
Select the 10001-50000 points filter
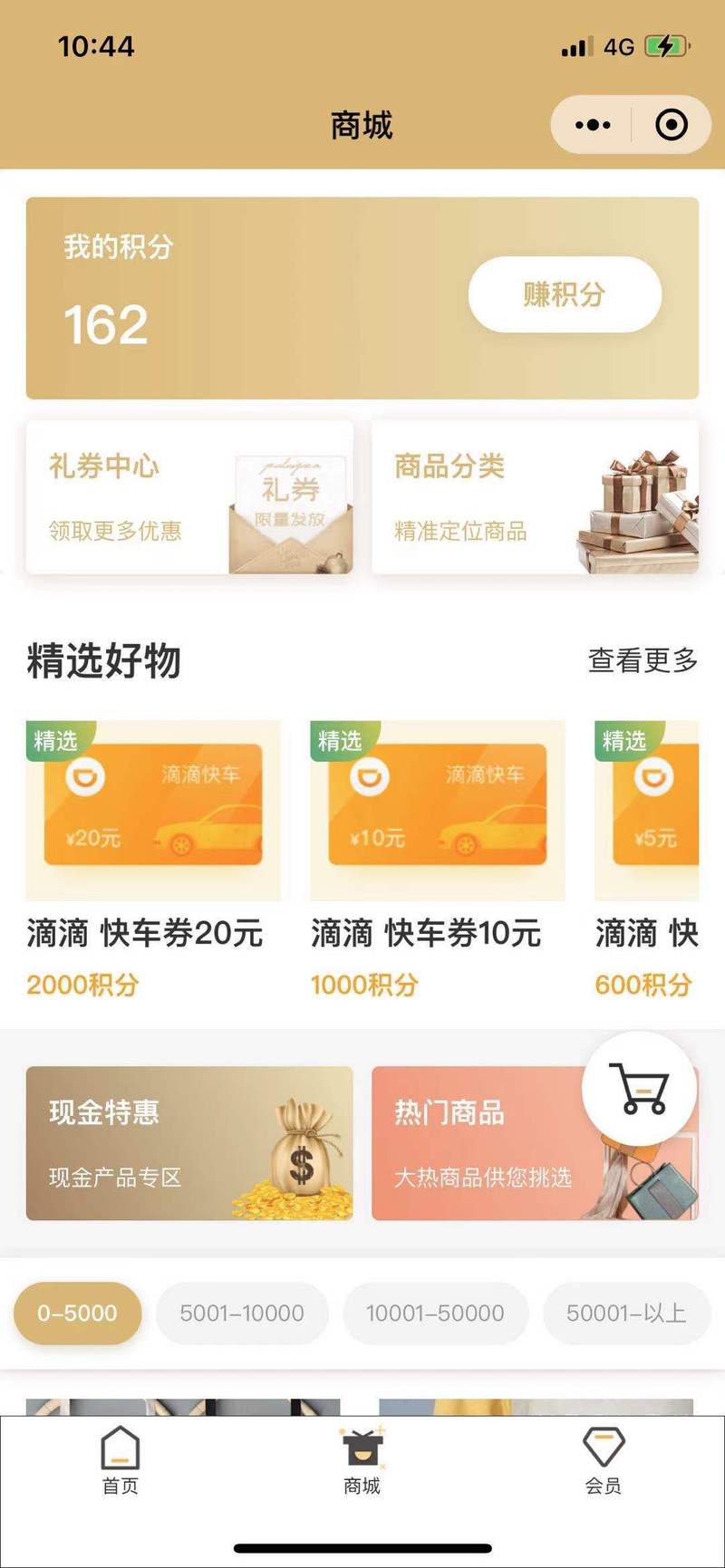coord(435,1313)
